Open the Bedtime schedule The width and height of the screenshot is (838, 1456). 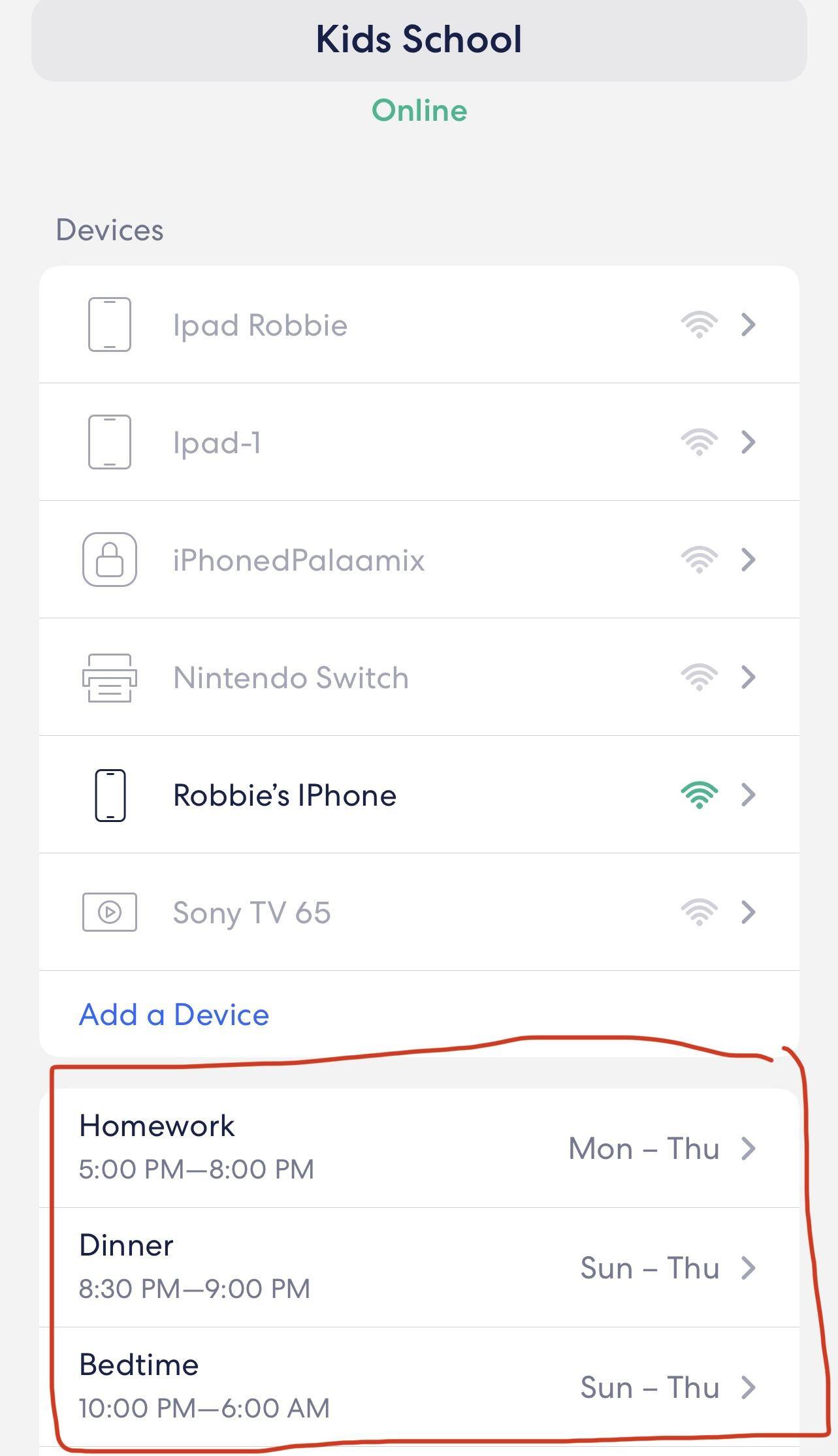[x=418, y=1387]
